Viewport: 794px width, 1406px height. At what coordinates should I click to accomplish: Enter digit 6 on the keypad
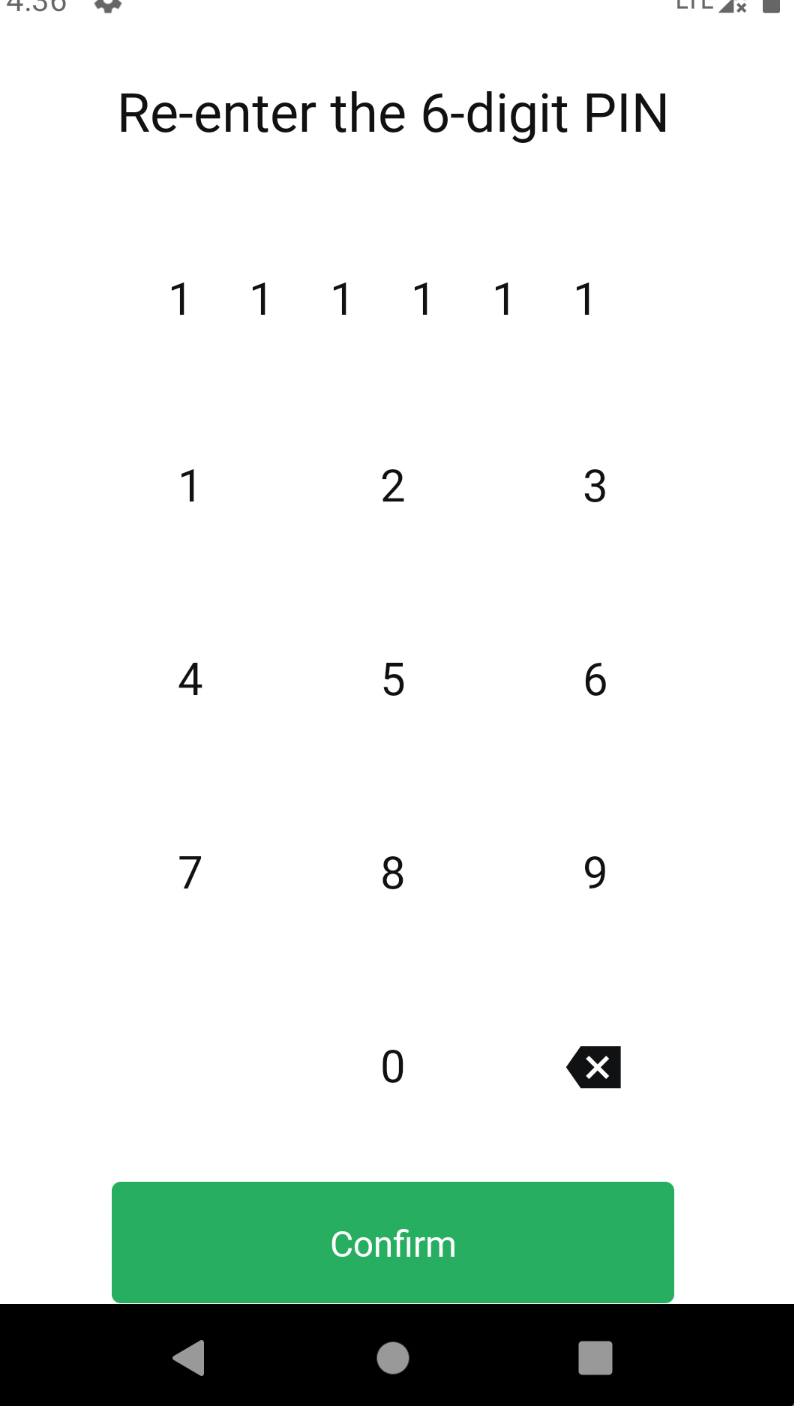[595, 680]
